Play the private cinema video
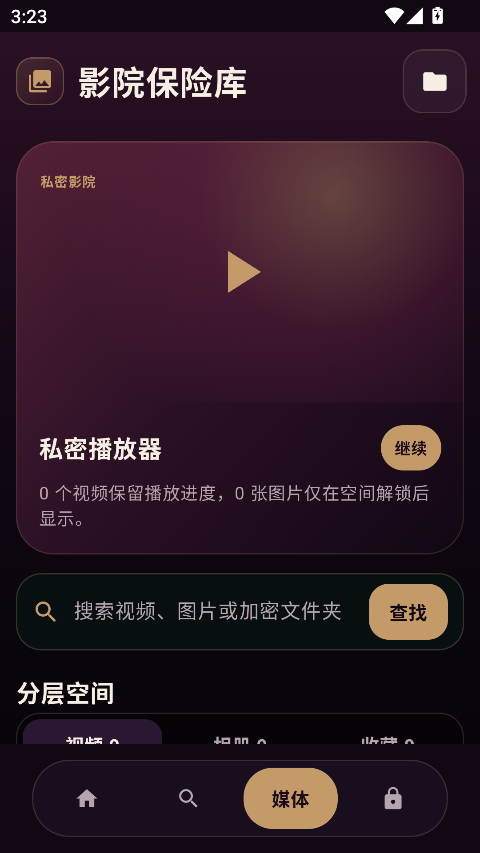The image size is (480, 853). [x=243, y=271]
